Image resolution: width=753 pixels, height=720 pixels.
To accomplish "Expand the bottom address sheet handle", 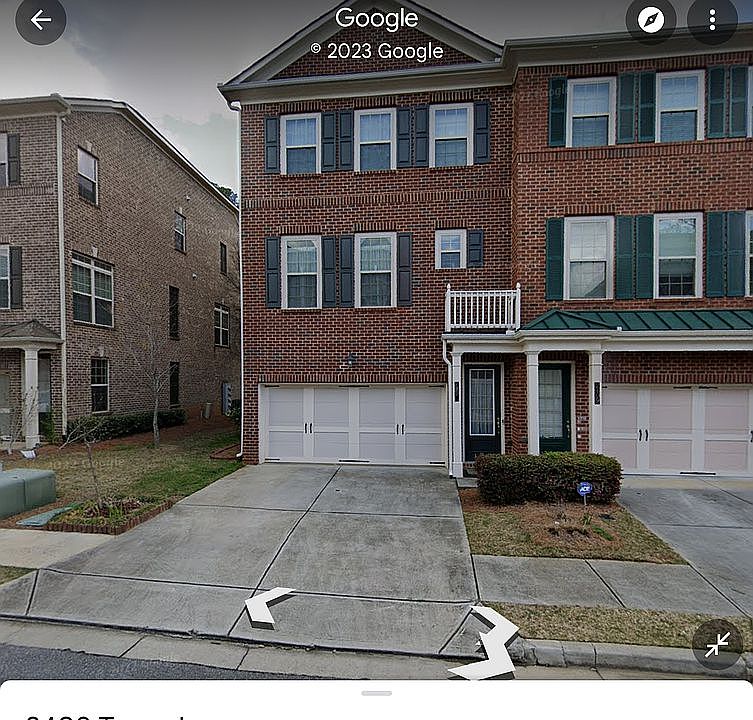I will pyautogui.click(x=376, y=693).
